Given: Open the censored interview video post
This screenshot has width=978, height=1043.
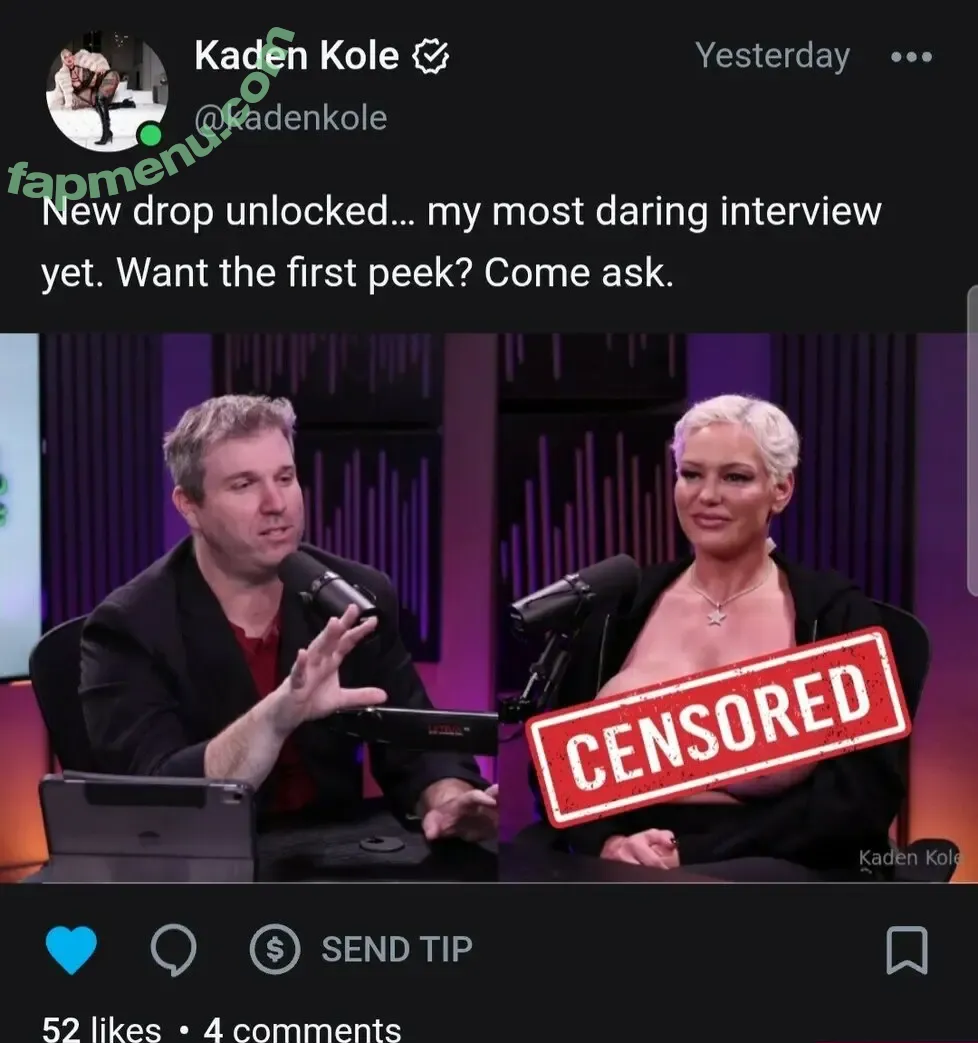Looking at the screenshot, I should (489, 607).
